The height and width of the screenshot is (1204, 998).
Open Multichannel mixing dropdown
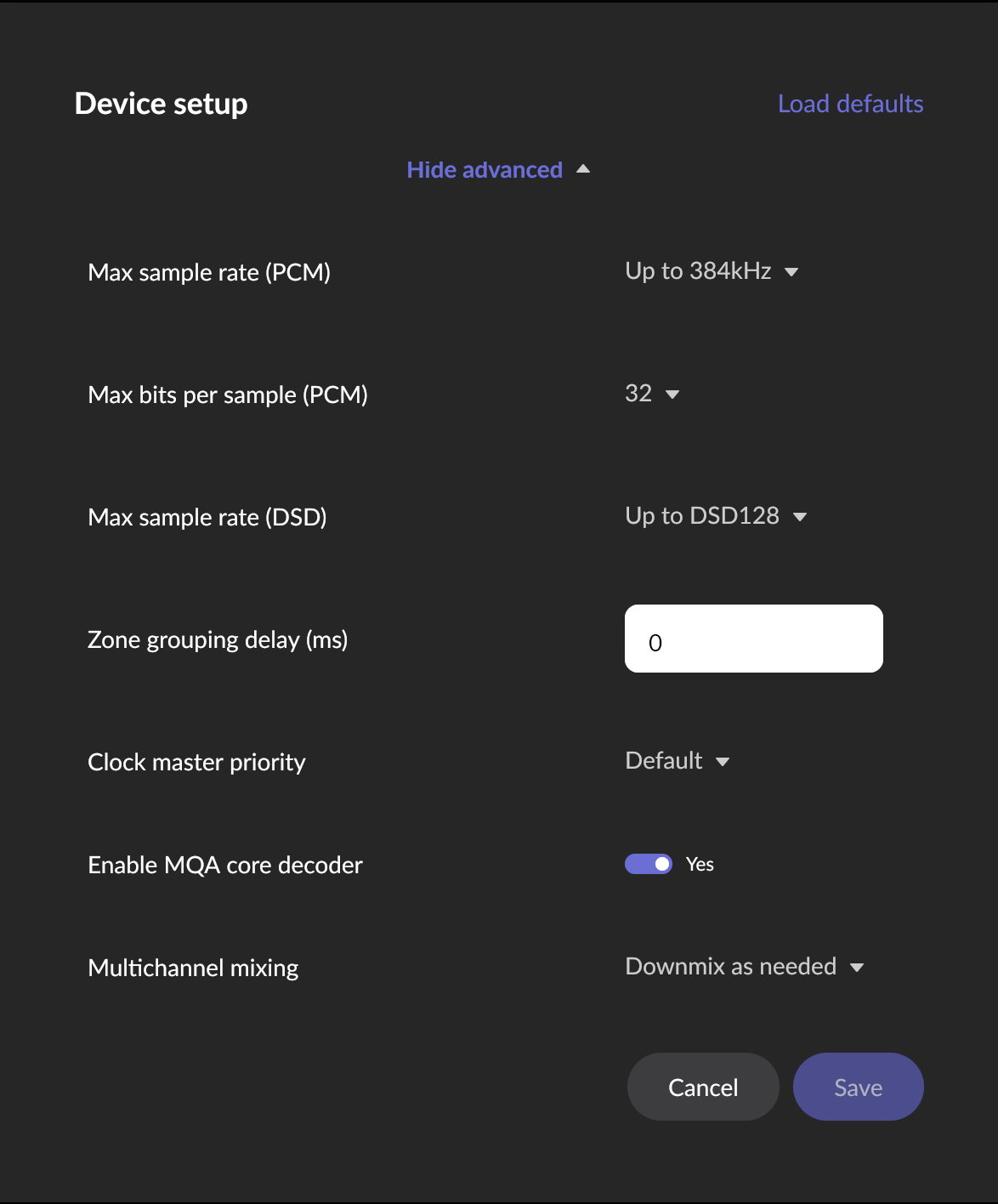pos(744,967)
